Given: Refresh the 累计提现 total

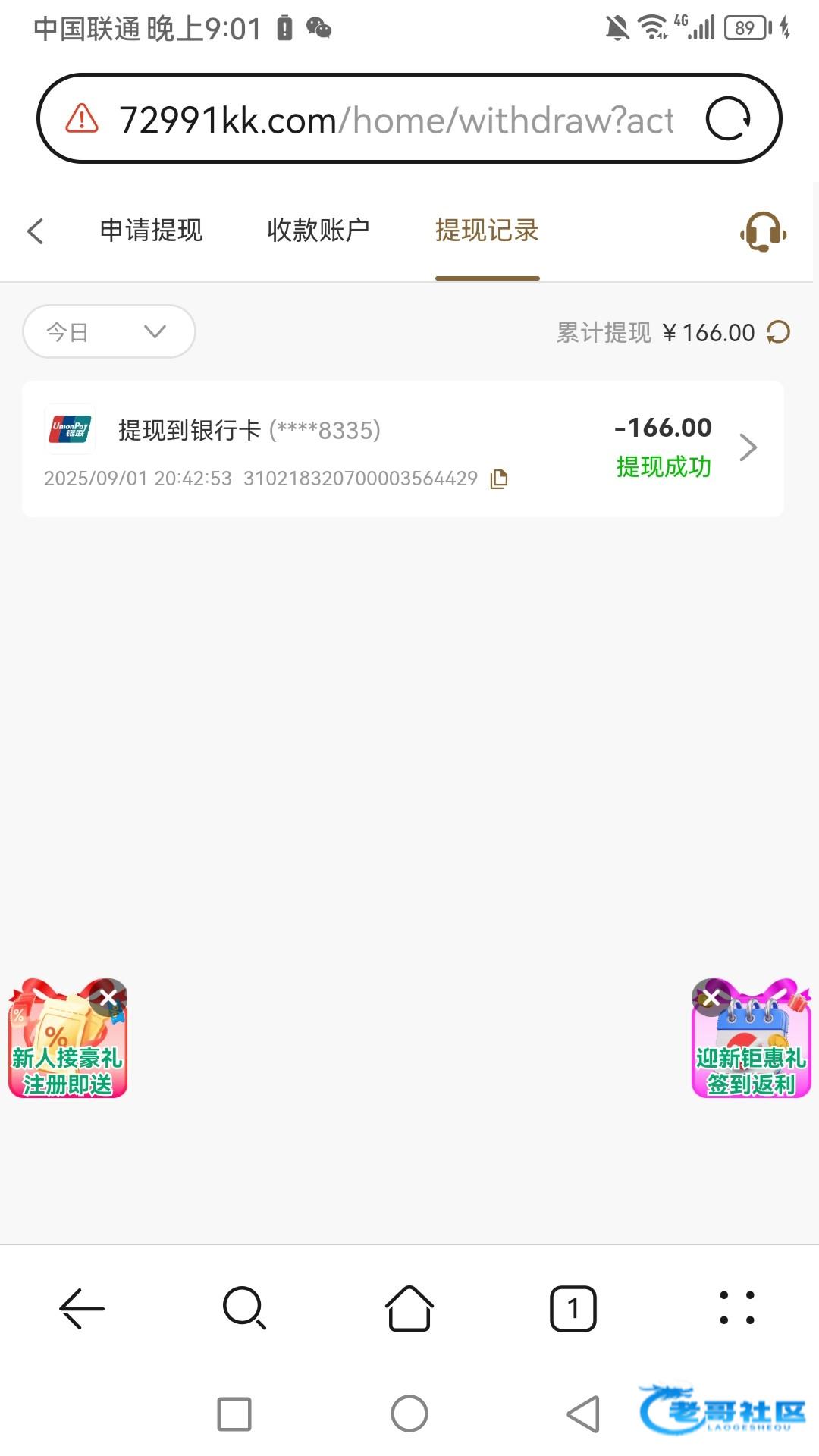Looking at the screenshot, I should 778,332.
